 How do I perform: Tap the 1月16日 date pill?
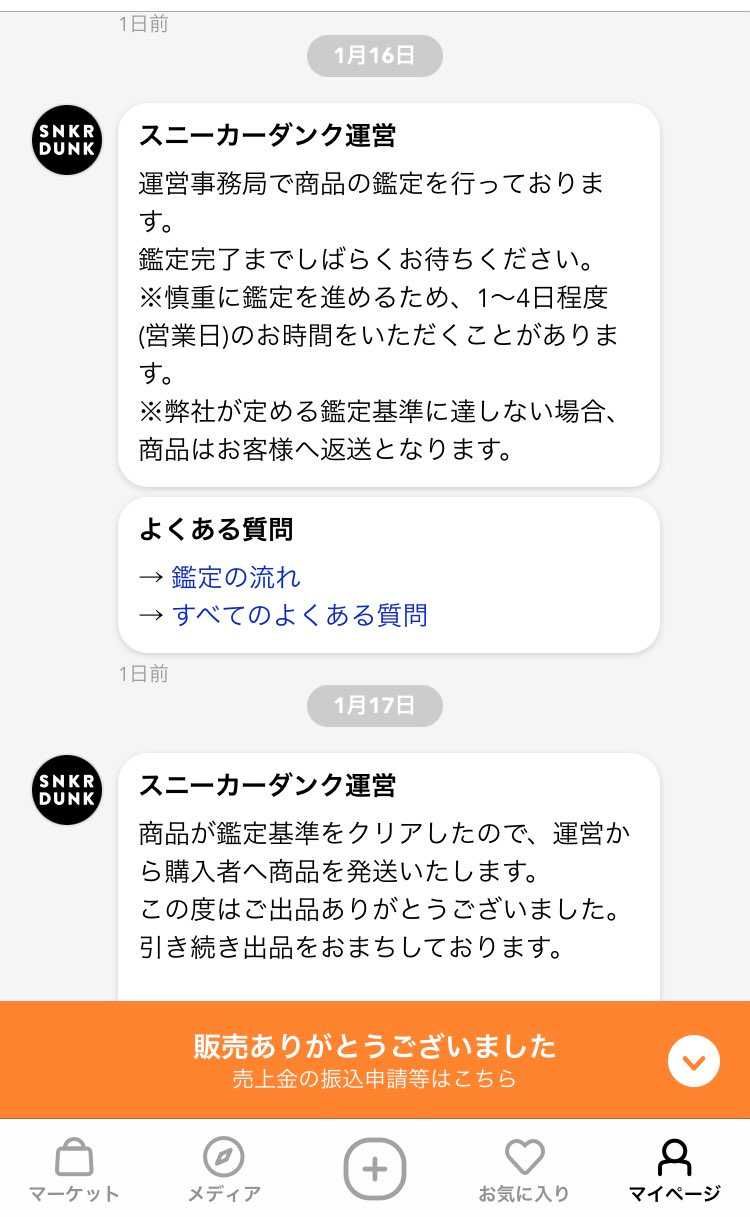click(374, 56)
